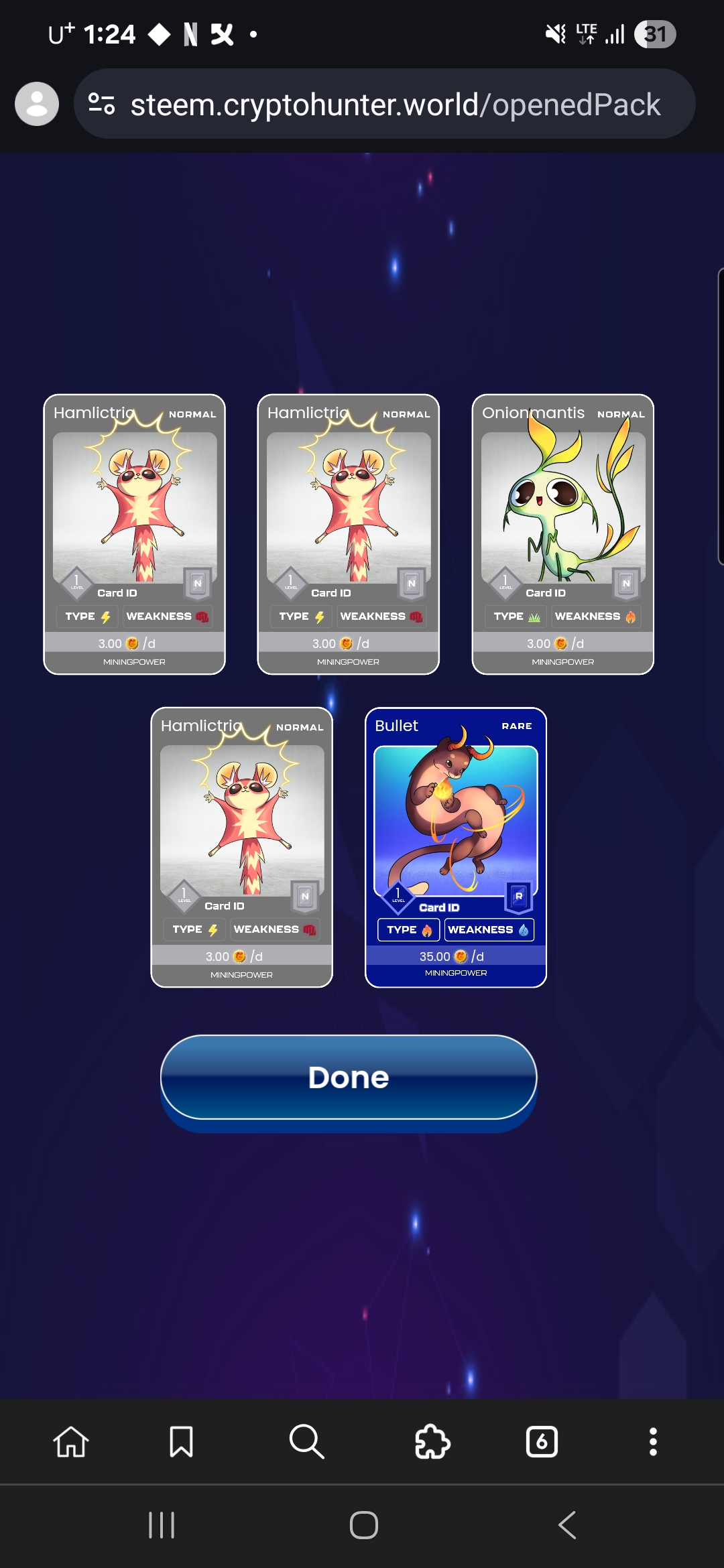Go to the browser home page
The height and width of the screenshot is (1568, 724).
[71, 1441]
